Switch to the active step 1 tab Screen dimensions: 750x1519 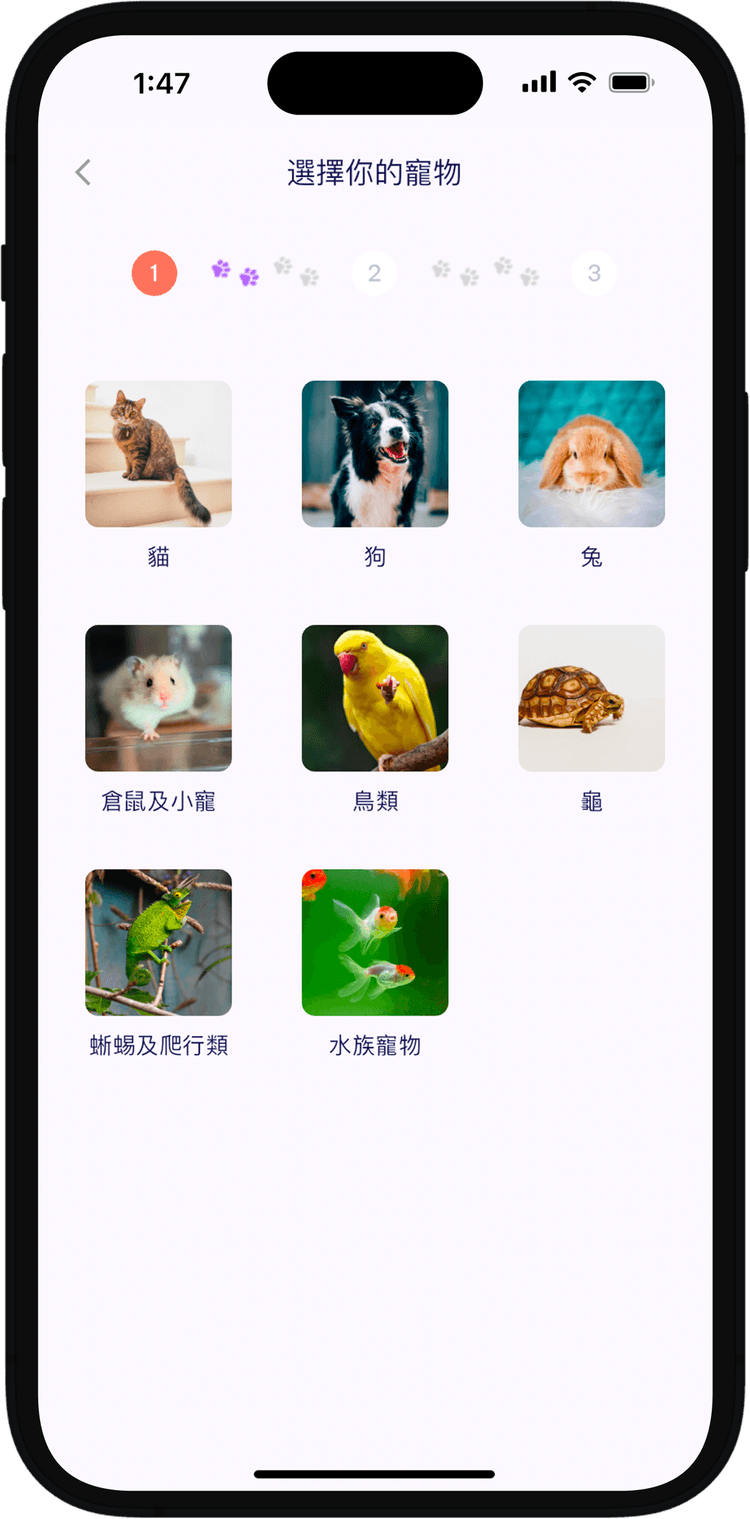[x=155, y=272]
